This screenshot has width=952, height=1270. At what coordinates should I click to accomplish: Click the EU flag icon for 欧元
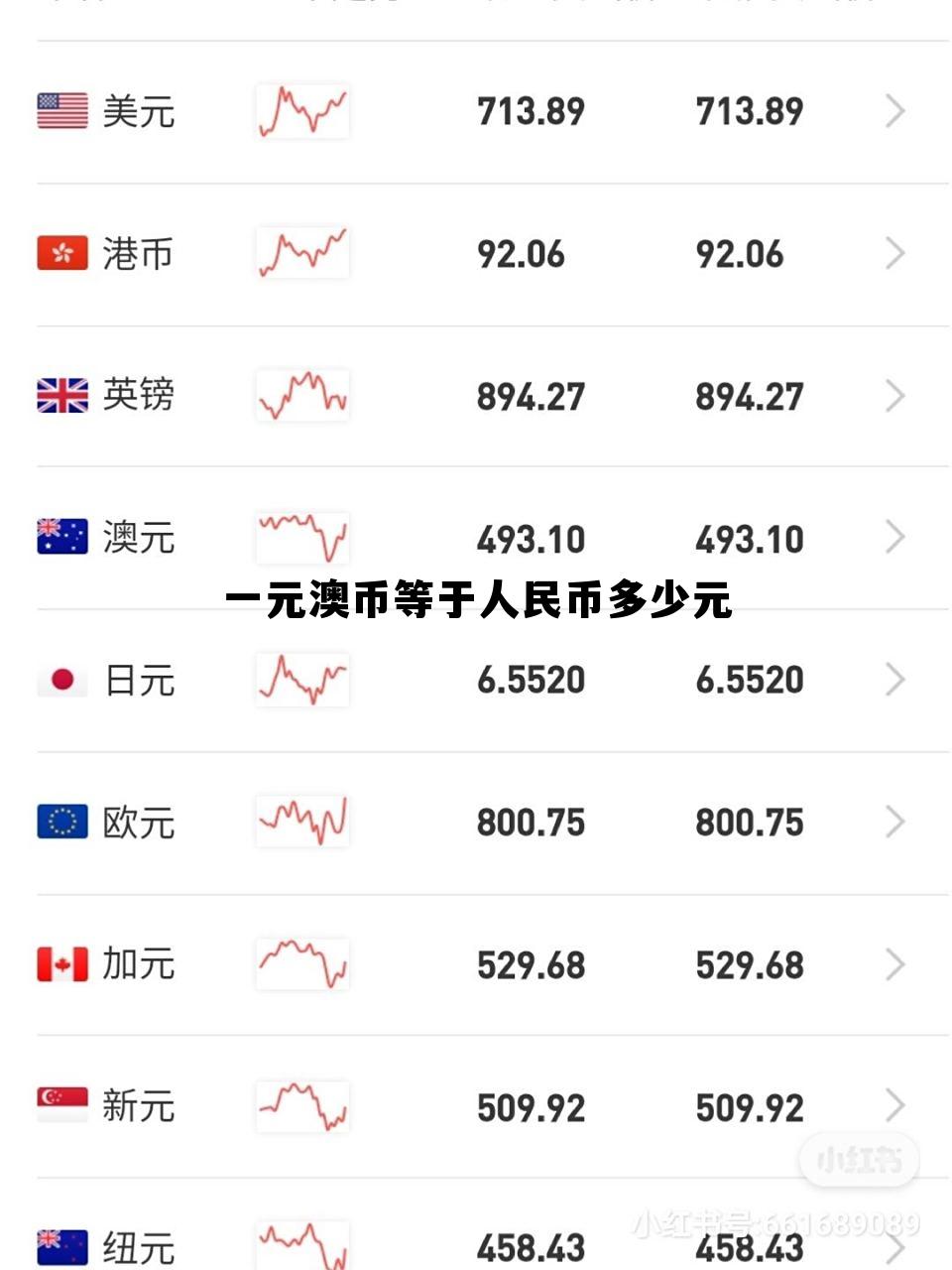click(x=62, y=822)
